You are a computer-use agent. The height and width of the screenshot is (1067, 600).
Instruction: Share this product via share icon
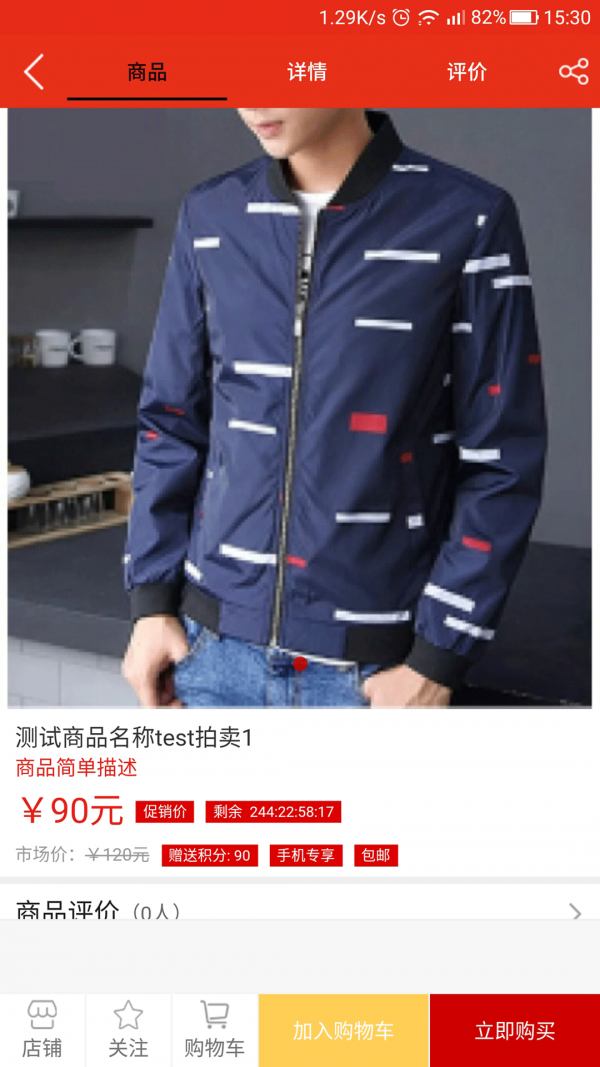coord(573,72)
